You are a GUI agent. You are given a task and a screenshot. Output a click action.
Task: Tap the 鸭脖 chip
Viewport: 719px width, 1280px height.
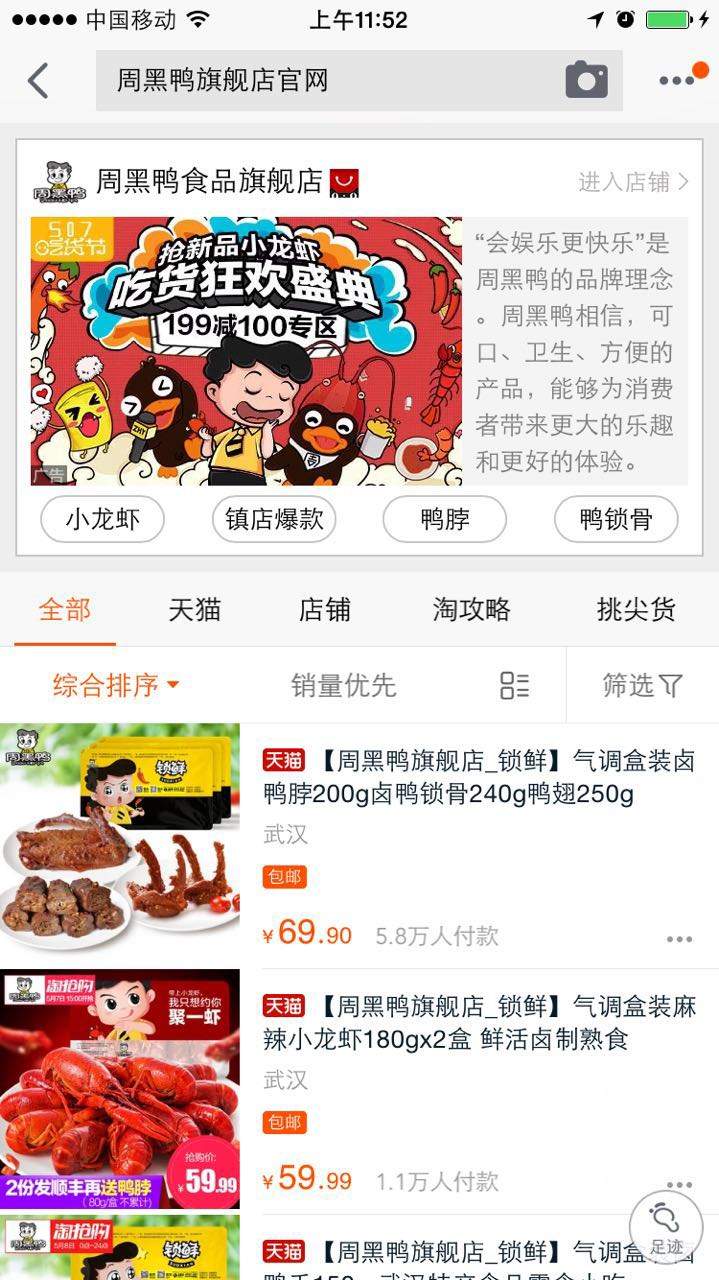pyautogui.click(x=445, y=520)
